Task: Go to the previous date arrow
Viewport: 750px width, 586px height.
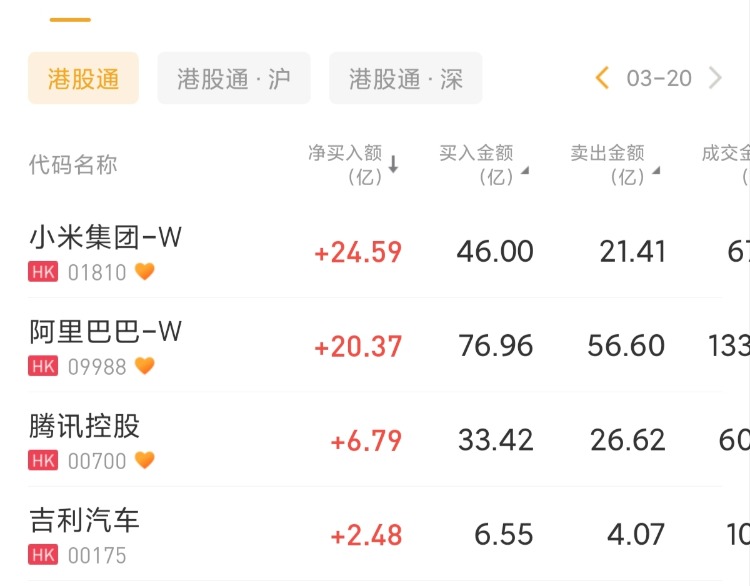Action: (x=602, y=78)
